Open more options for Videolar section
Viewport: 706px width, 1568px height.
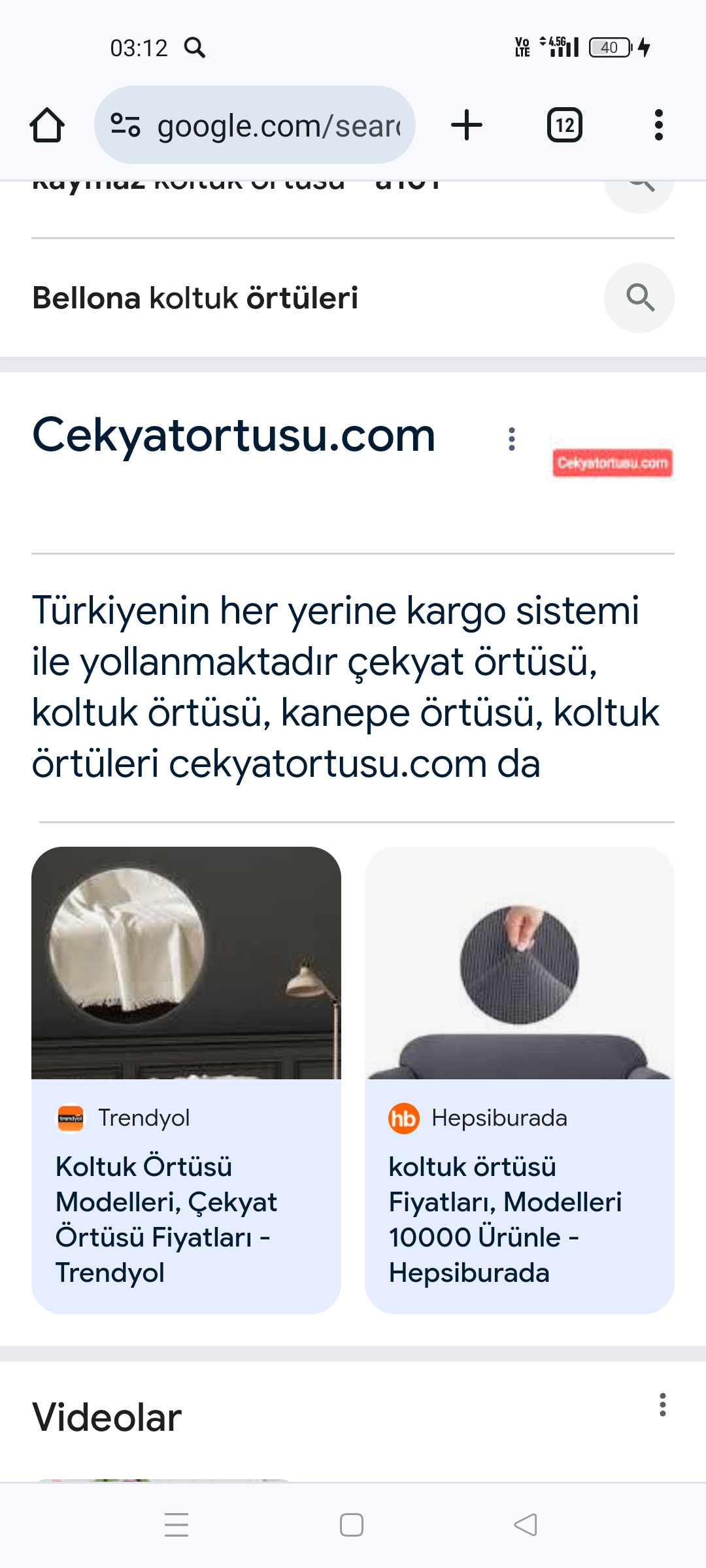(x=662, y=1405)
